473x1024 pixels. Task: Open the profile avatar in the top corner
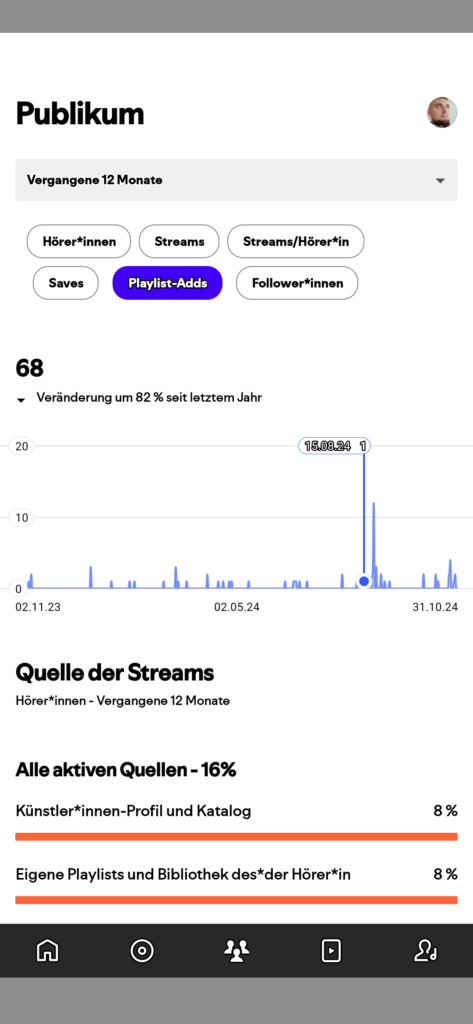442,113
